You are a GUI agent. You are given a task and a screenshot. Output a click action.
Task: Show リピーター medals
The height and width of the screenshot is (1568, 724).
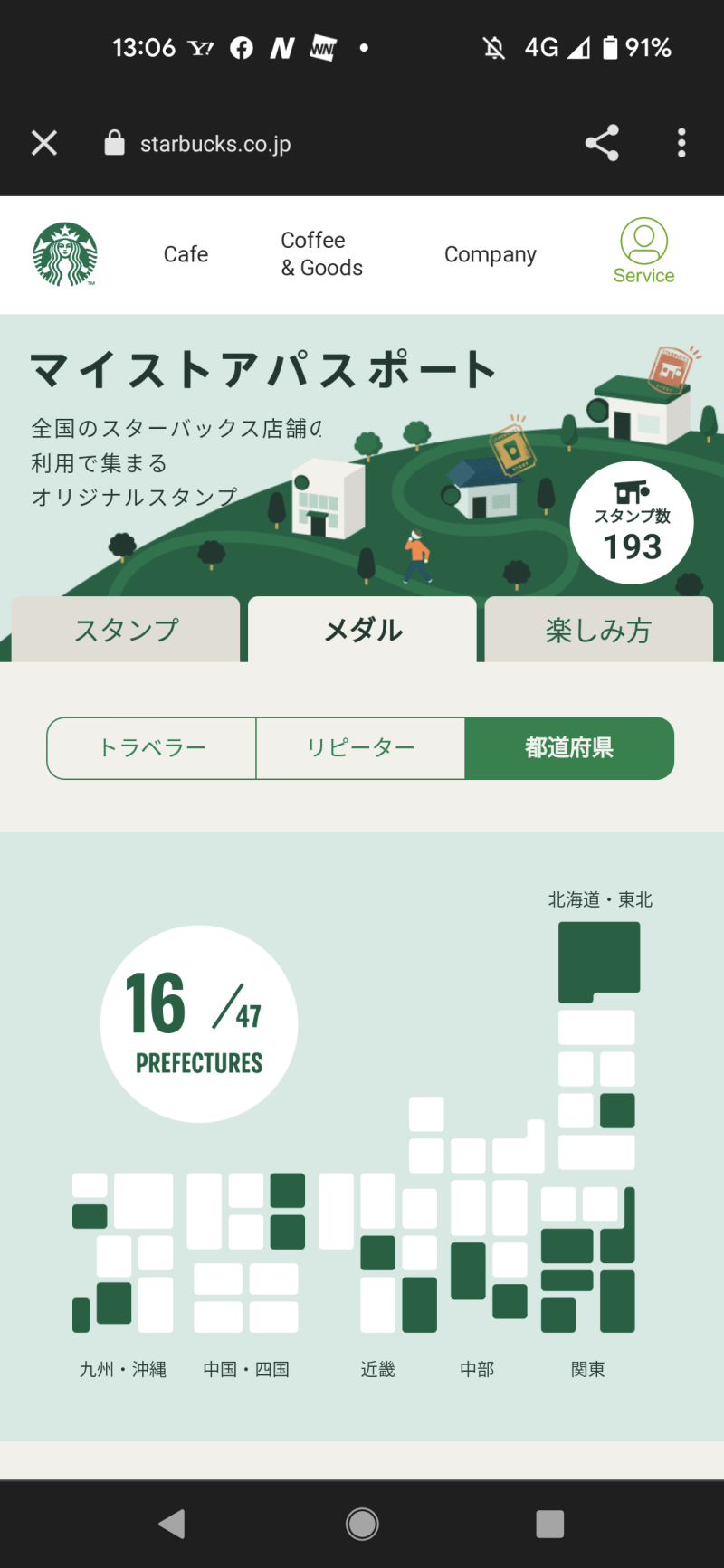360,748
